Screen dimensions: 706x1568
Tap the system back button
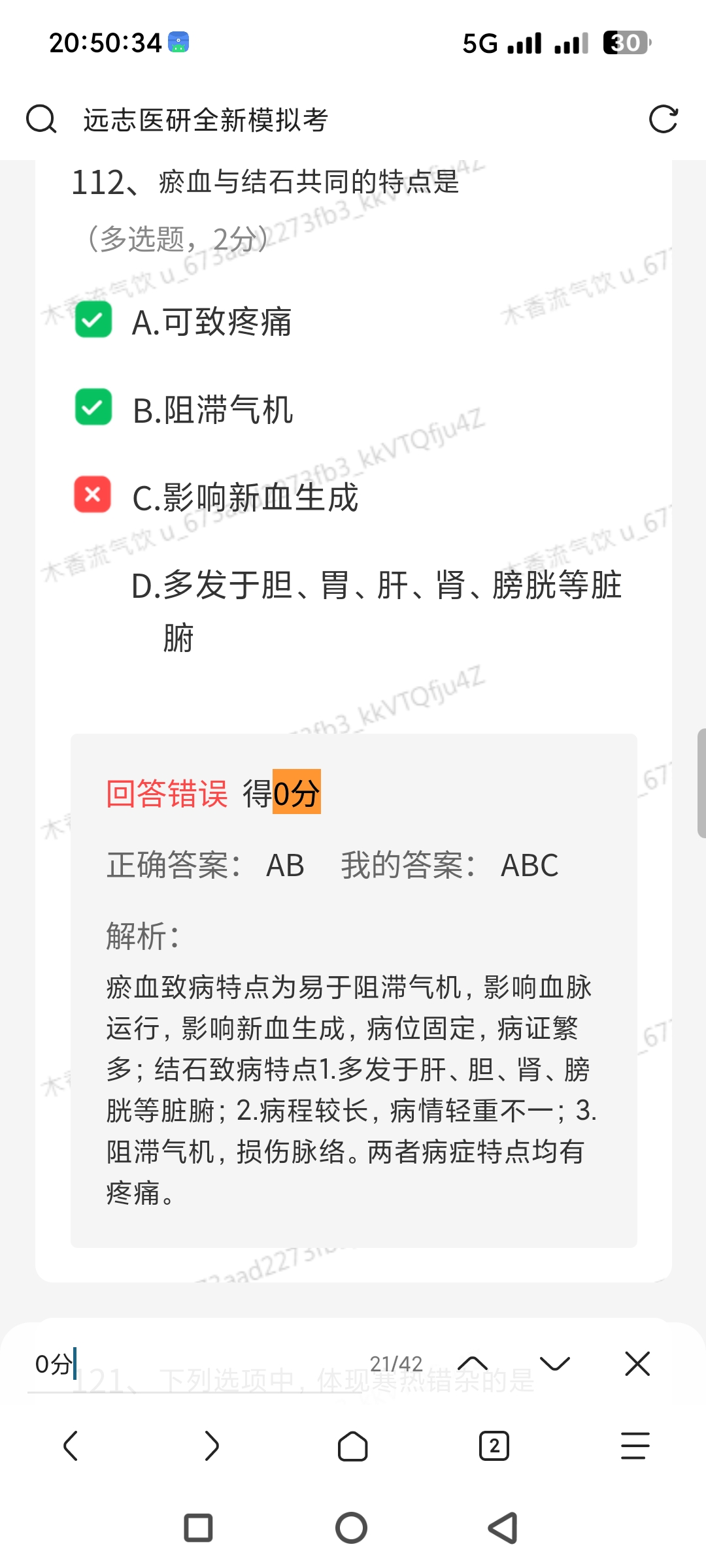tap(503, 1528)
